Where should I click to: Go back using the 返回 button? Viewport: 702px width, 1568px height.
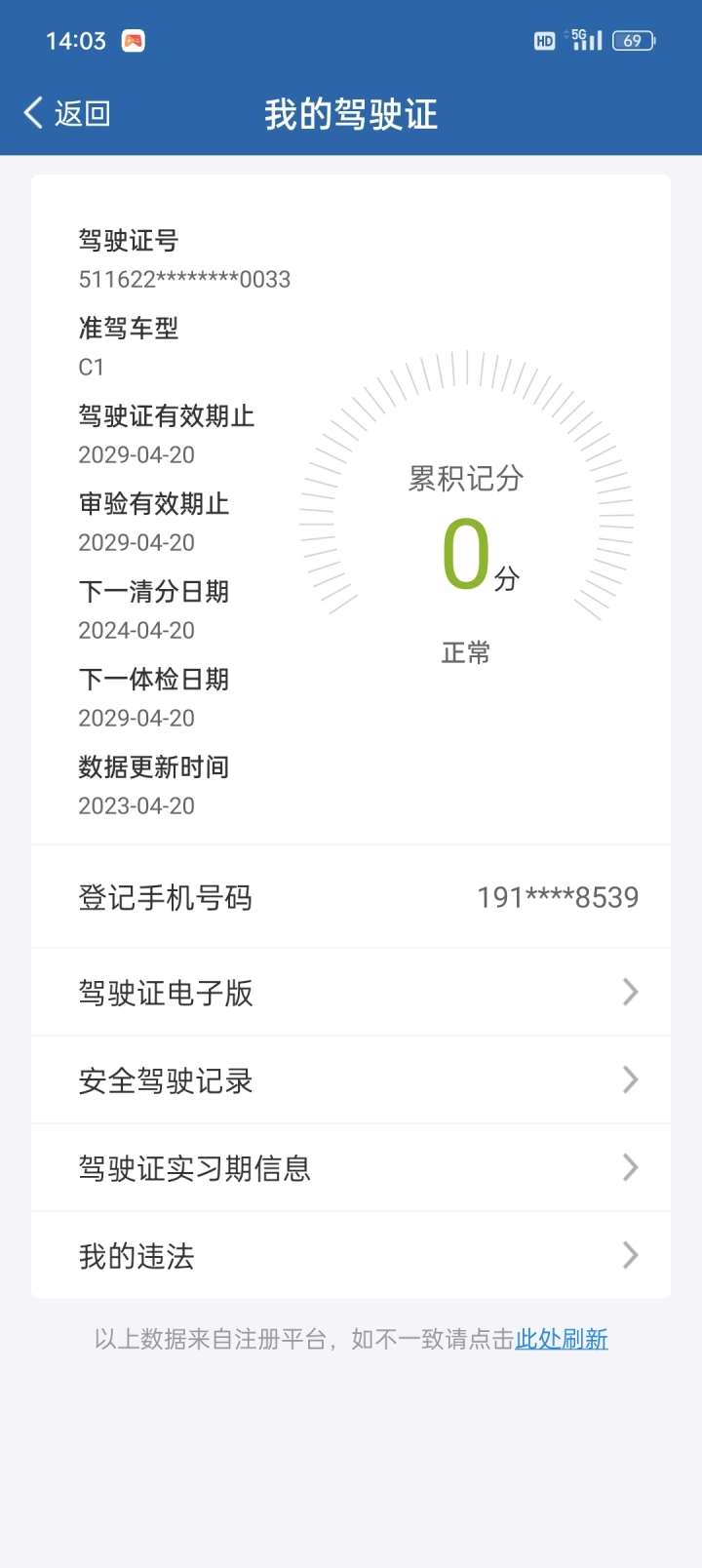tap(66, 114)
